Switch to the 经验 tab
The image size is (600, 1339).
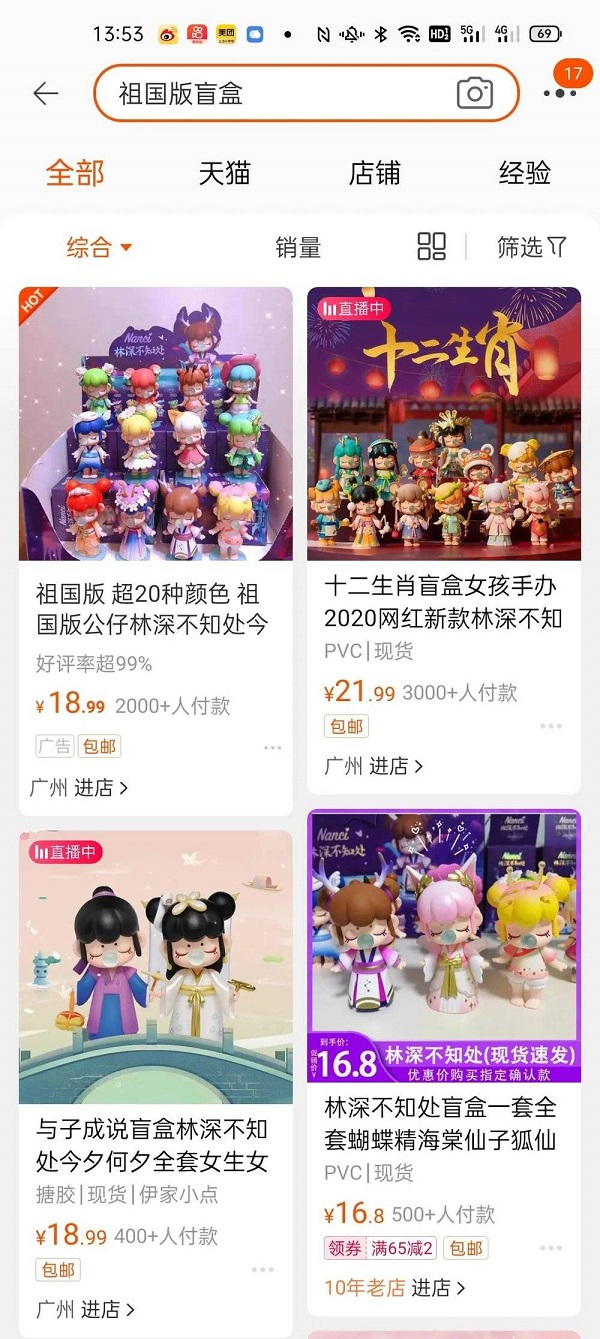524,172
